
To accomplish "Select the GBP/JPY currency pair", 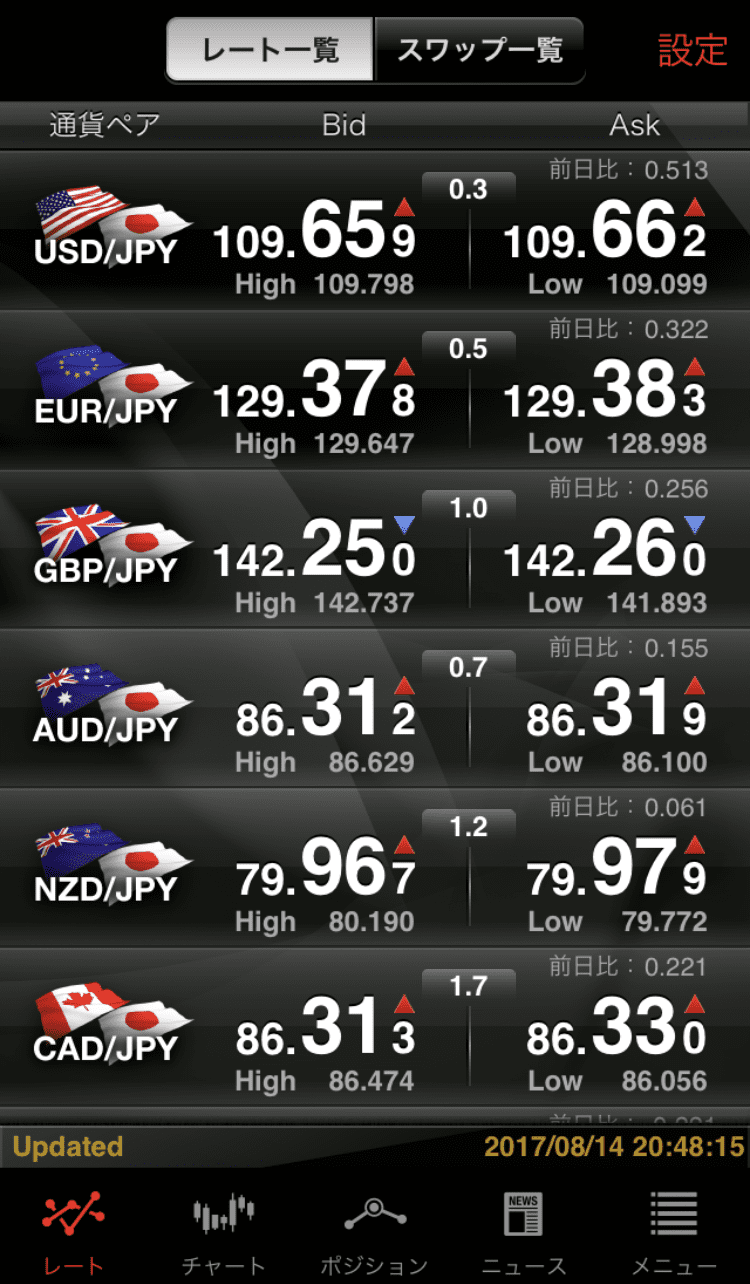I will pos(375,548).
